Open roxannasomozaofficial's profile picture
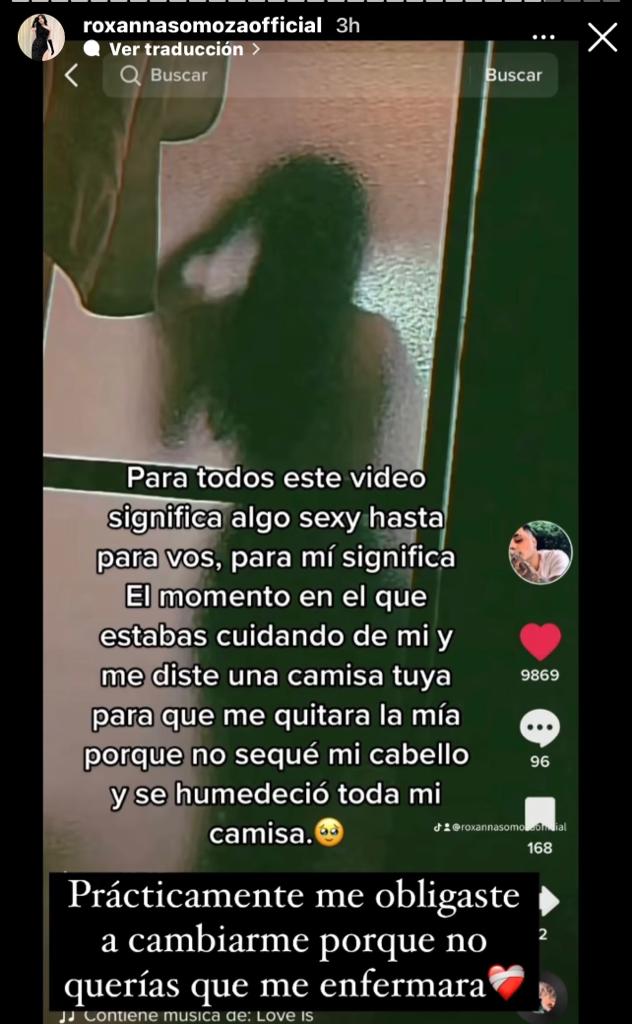 coord(41,37)
